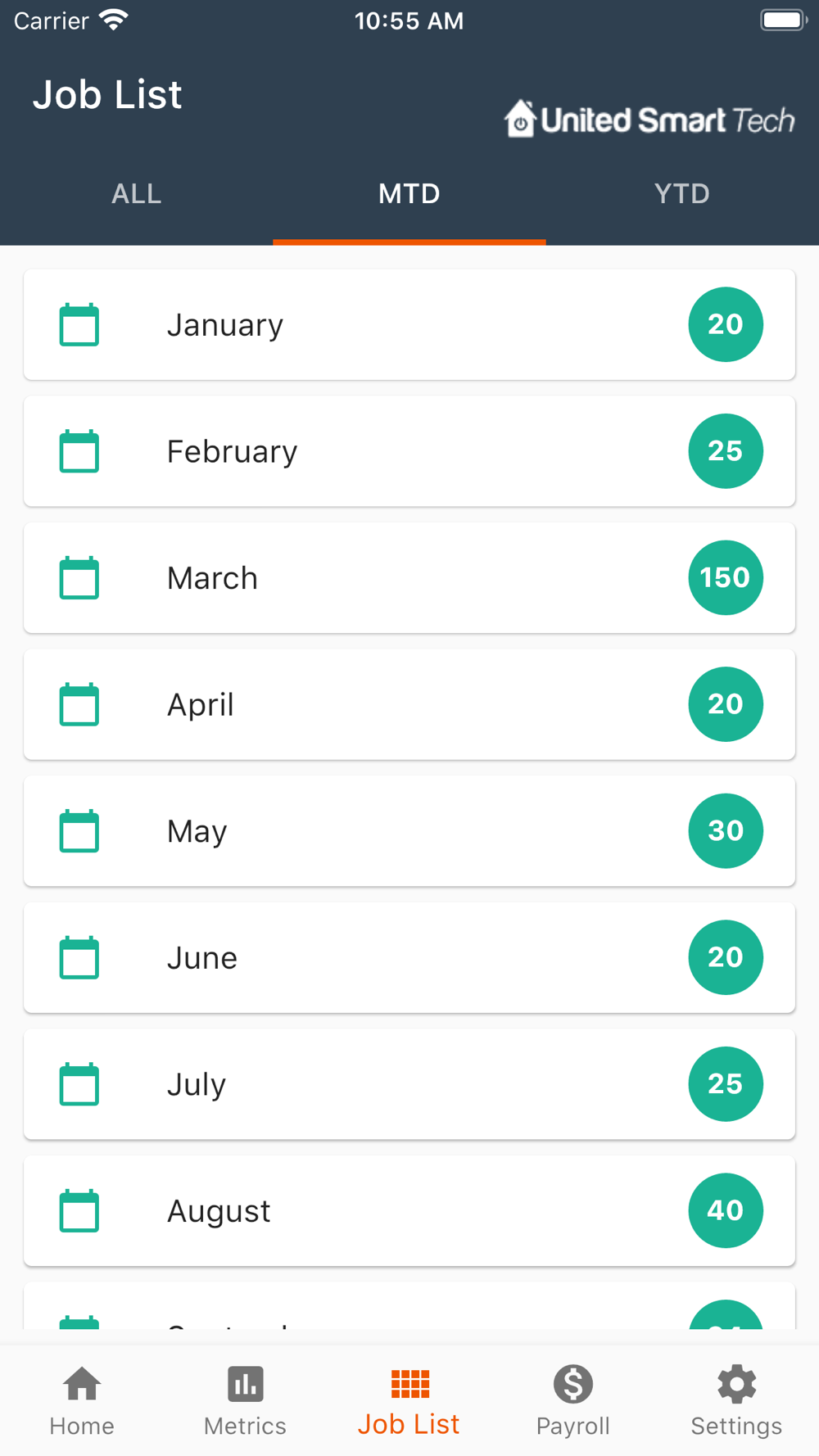Switch to the ALL tab
Image resolution: width=819 pixels, height=1456 pixels.
(137, 194)
